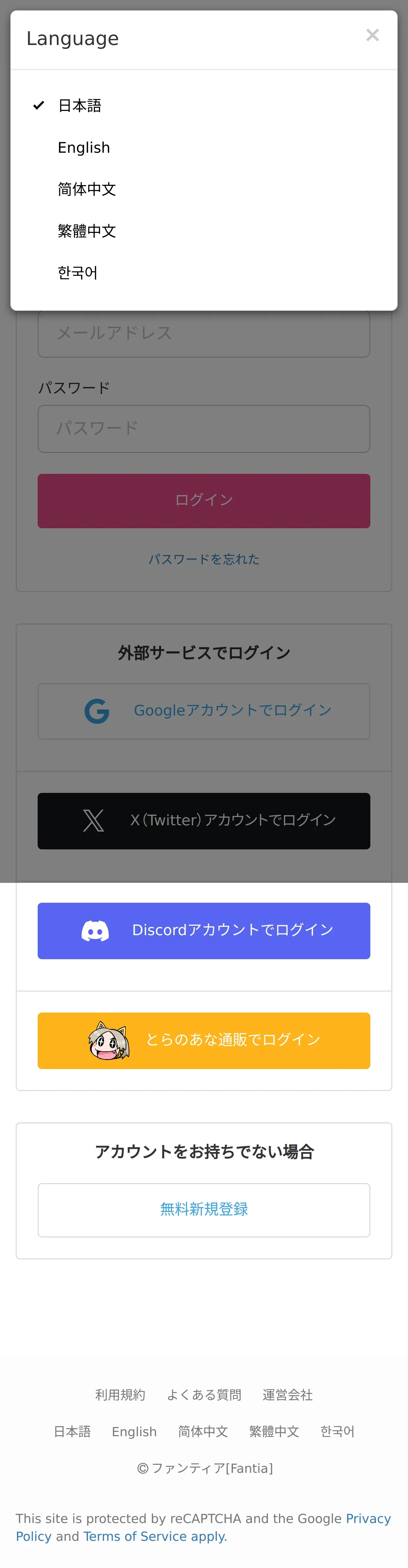408x1568 pixels.
Task: Switch to 한국어 in the Language dialog
Action: click(77, 273)
